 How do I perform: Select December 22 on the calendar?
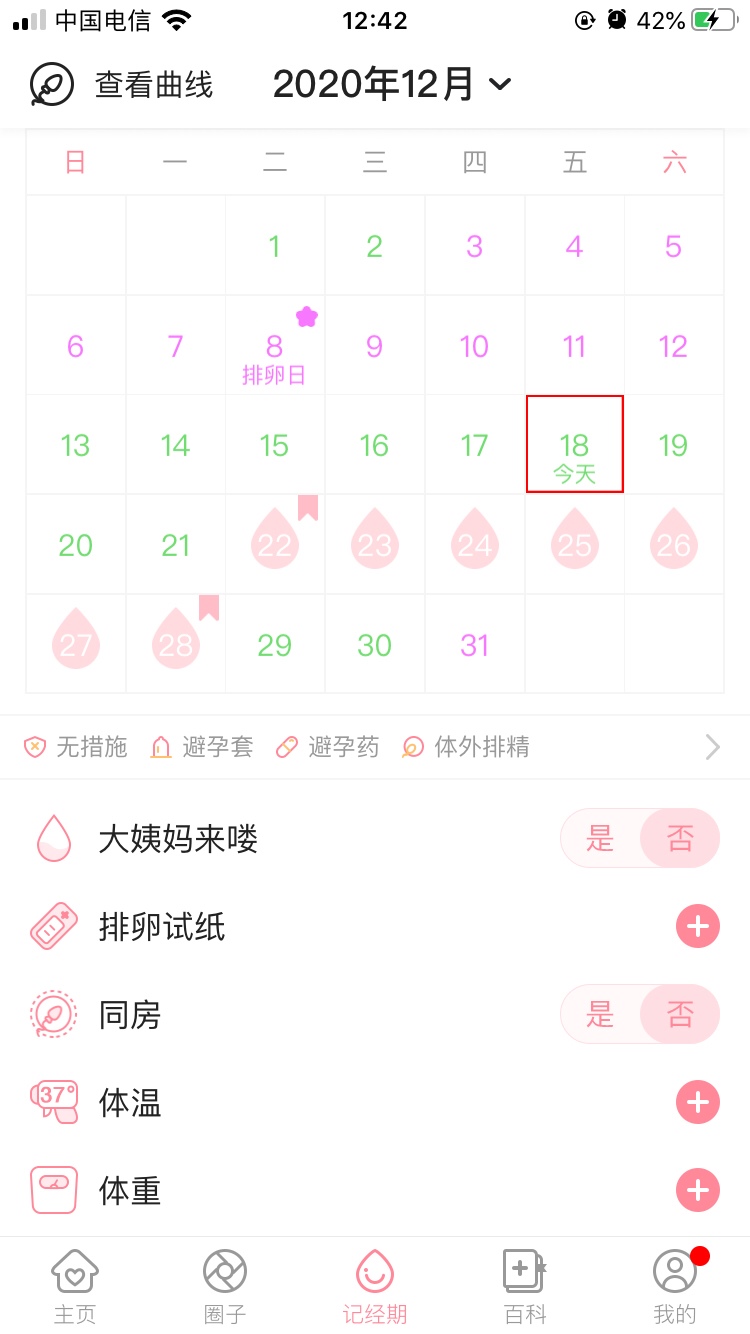coord(275,544)
